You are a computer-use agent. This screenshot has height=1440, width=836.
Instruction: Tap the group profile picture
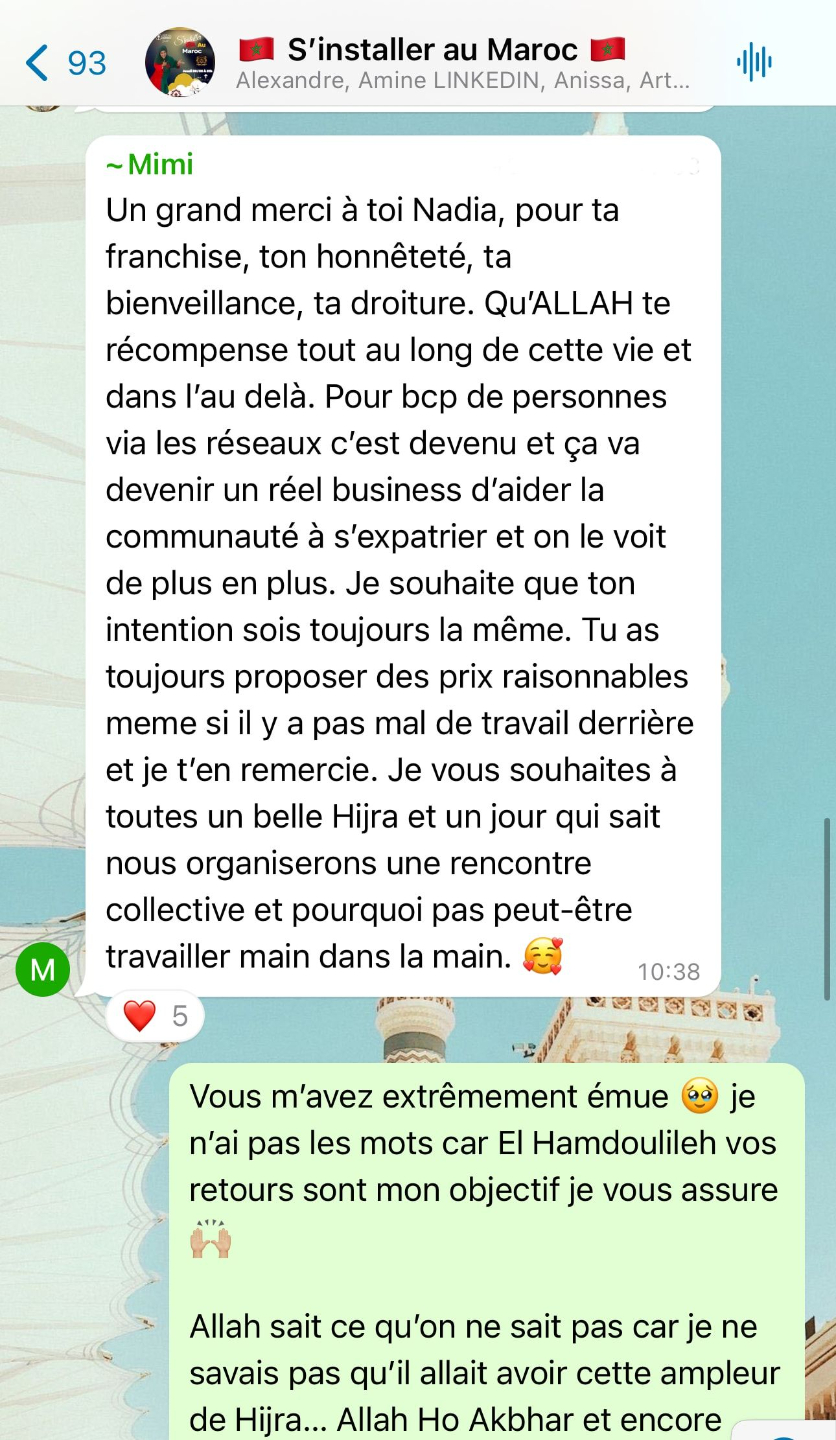coord(180,62)
